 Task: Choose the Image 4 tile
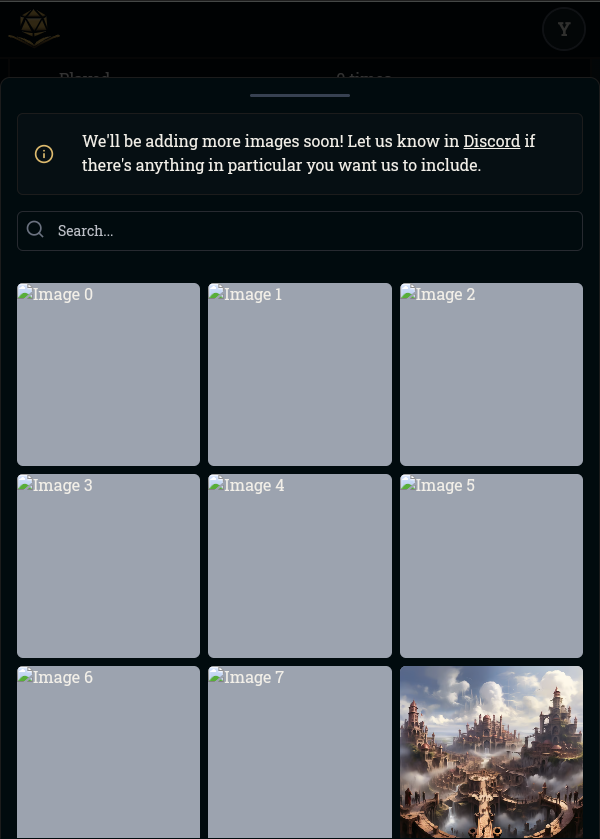click(x=300, y=565)
